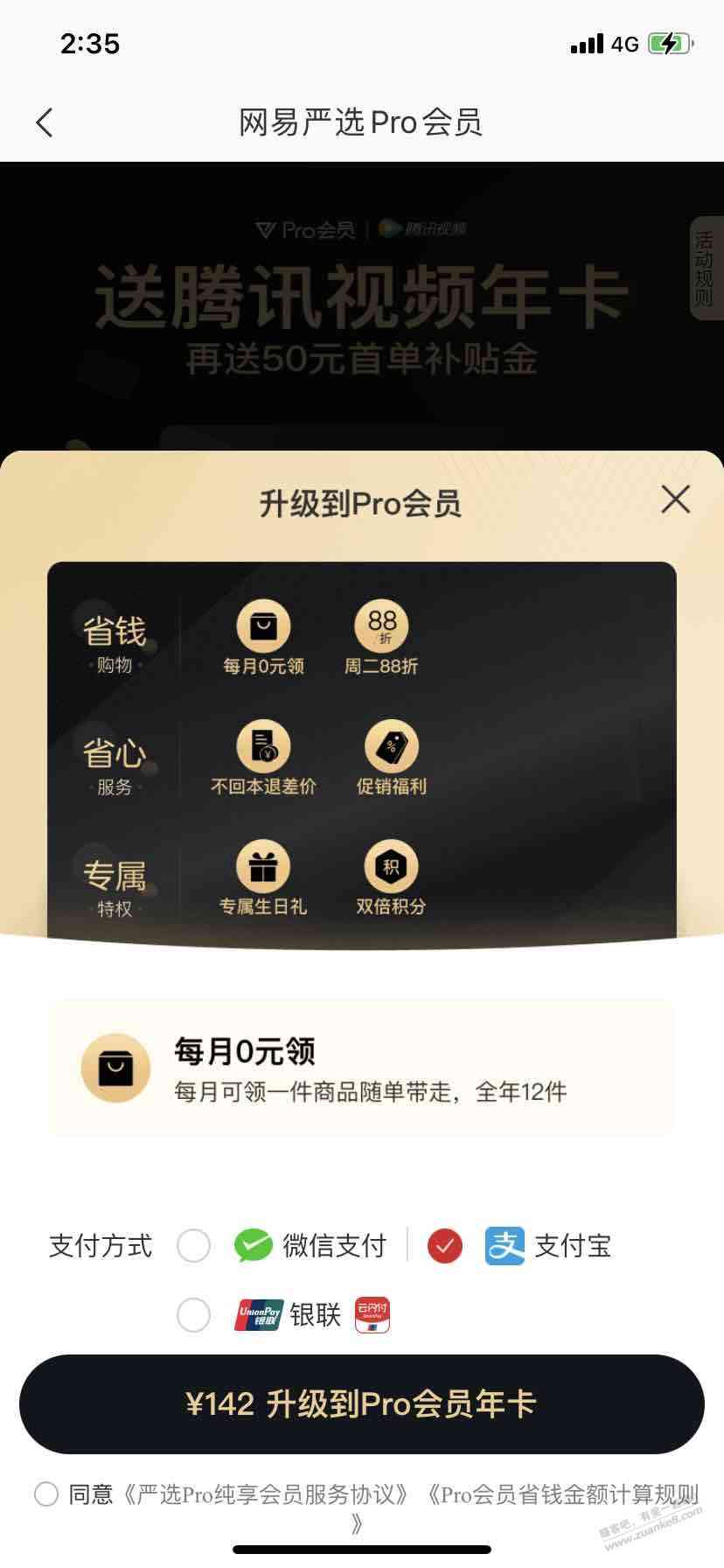
Task: Select the 每月0元领 benefit icon
Action: point(263,626)
